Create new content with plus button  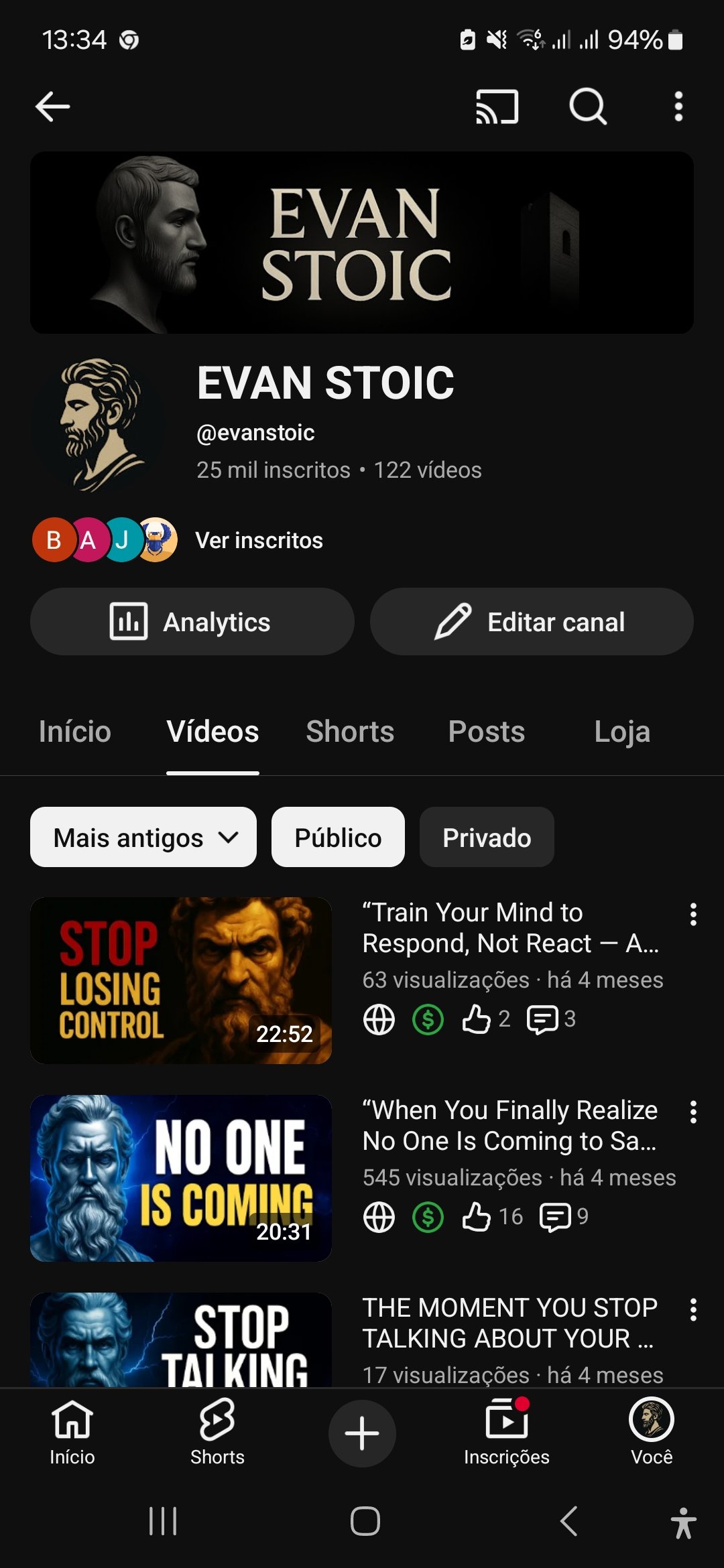362,1433
